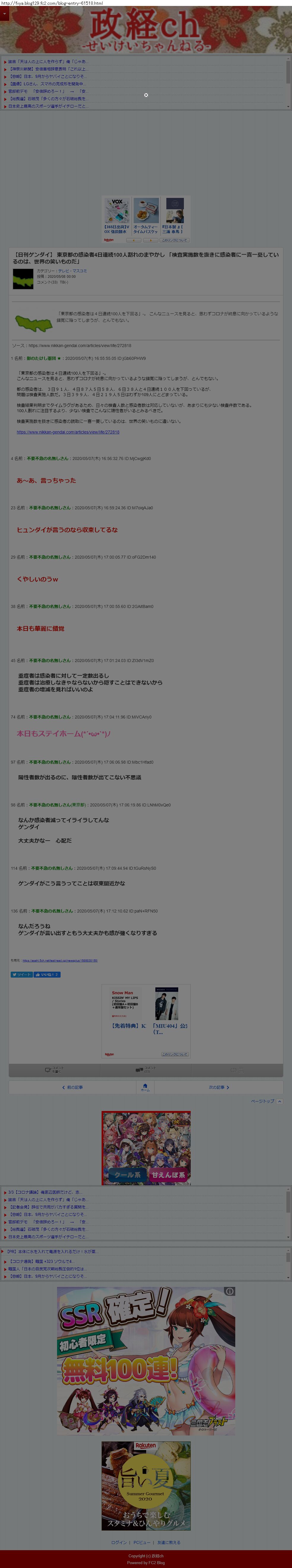This screenshot has width=292, height=1568.
Task: Close the overlay with the X button
Action: (146, 95)
